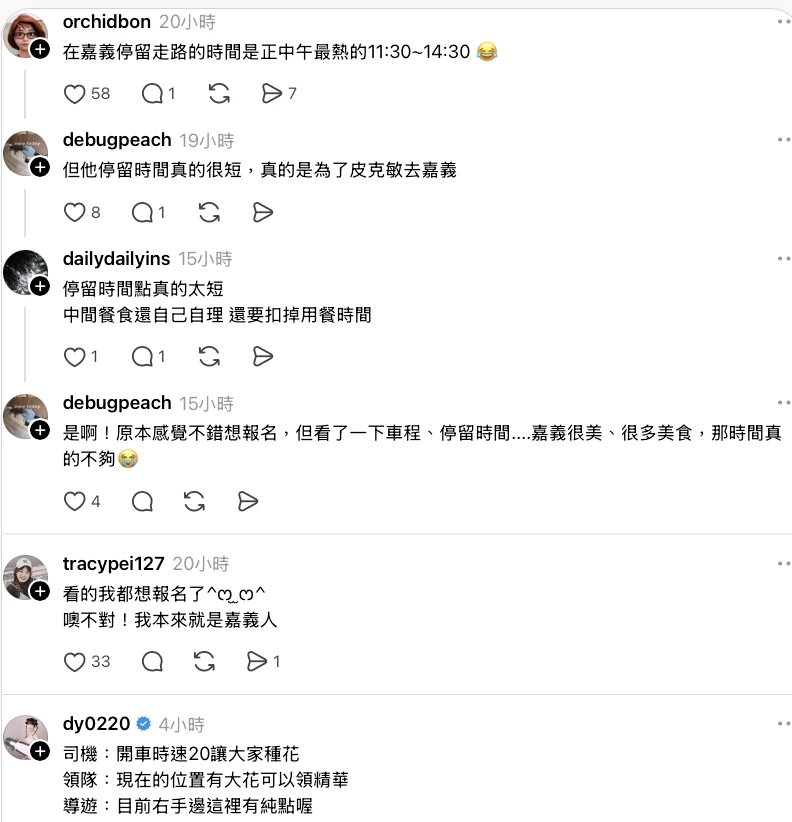Repost orchidbon's comment

[x=218, y=94]
